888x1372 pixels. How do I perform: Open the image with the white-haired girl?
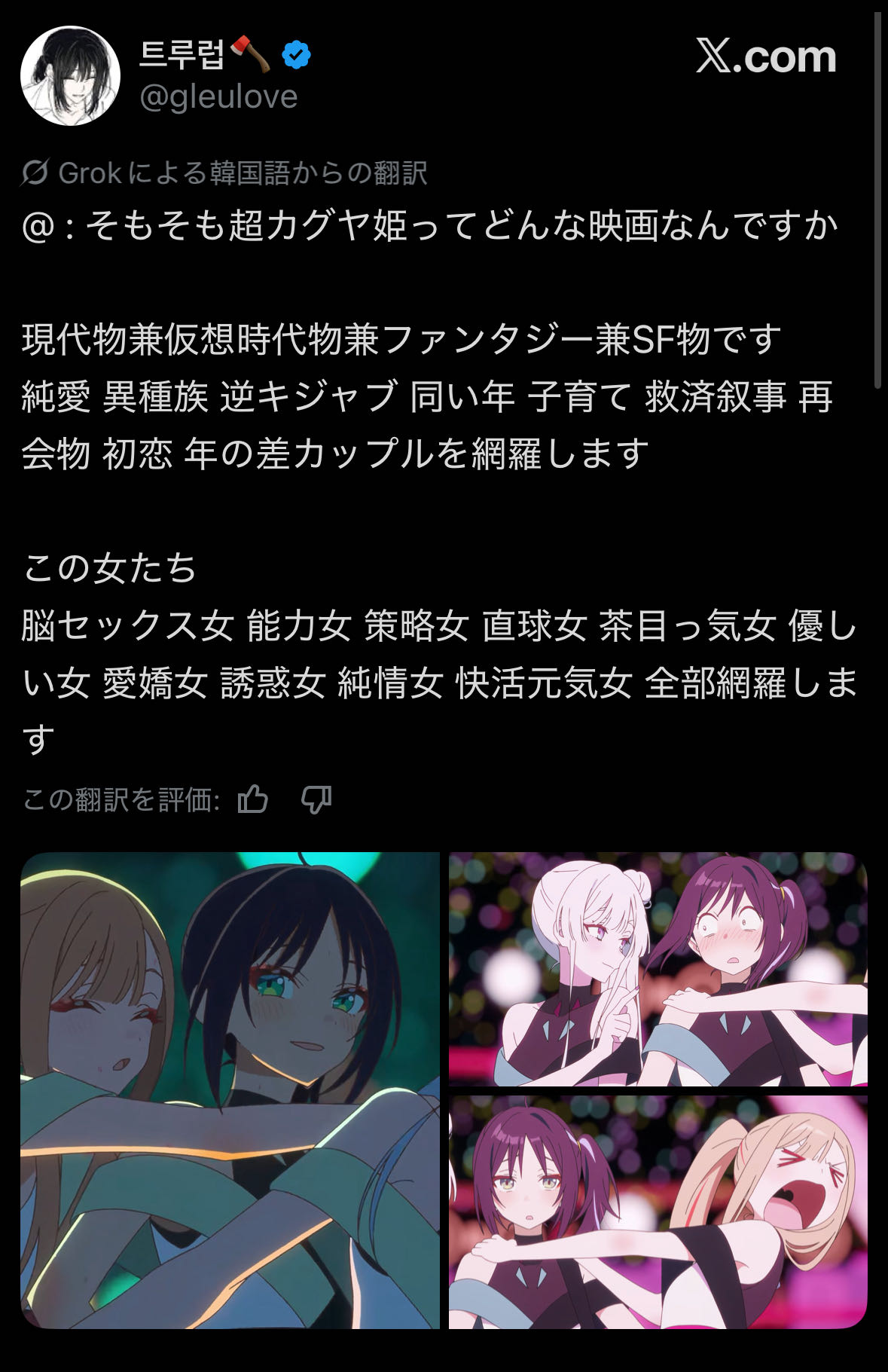[658, 969]
